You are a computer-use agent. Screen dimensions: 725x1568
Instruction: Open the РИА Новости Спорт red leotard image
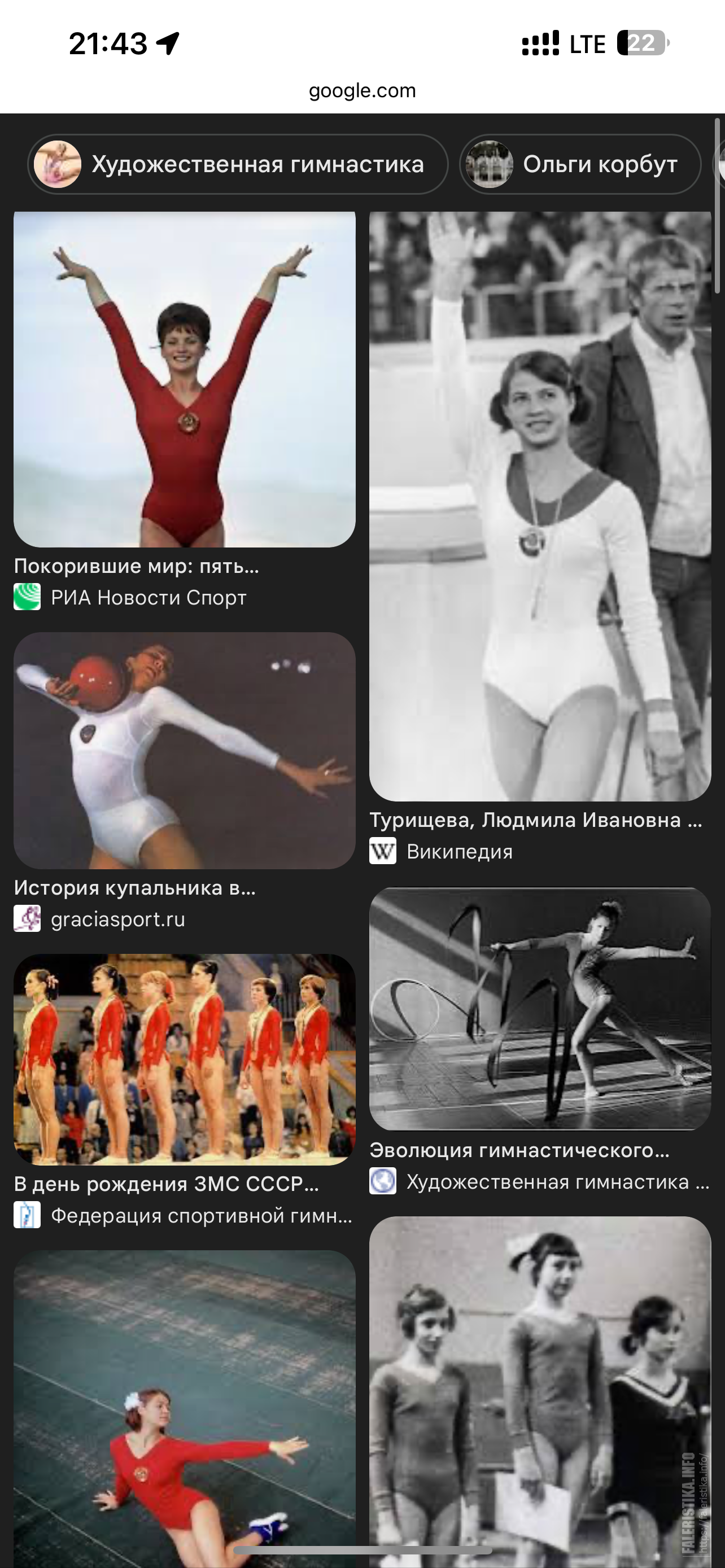click(x=185, y=379)
